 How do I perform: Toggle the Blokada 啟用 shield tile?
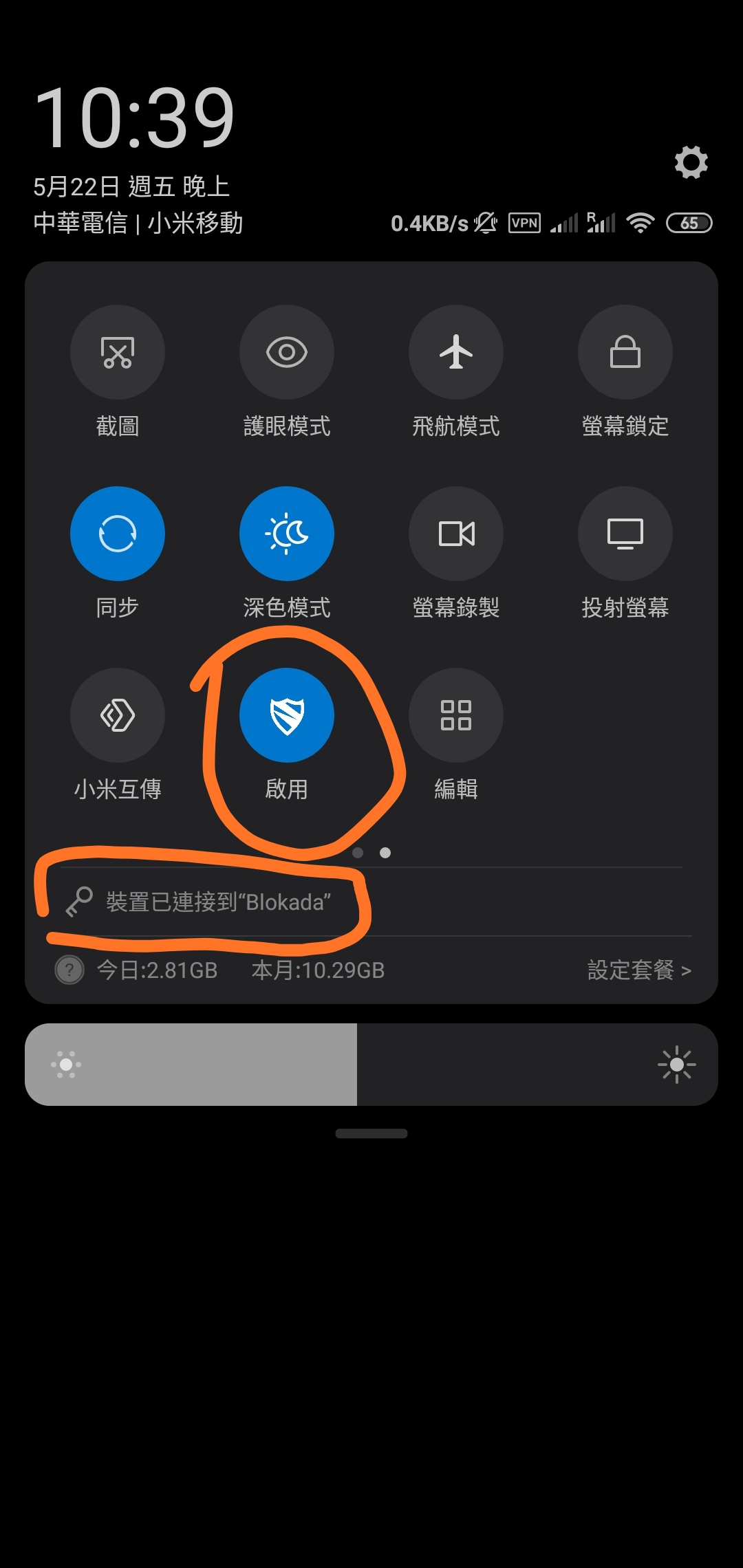click(287, 715)
